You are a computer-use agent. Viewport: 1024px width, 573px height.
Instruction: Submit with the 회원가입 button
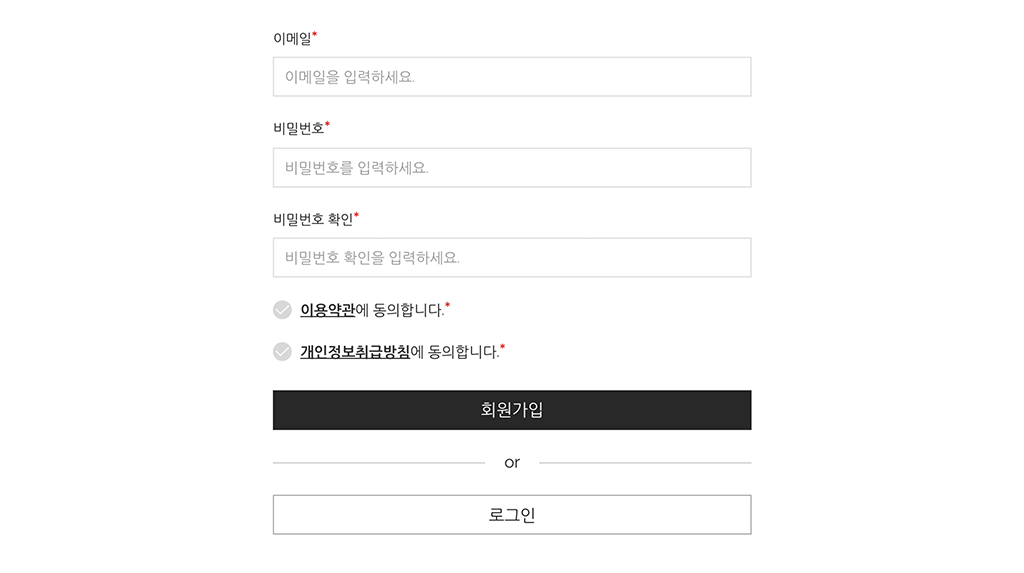coord(511,410)
